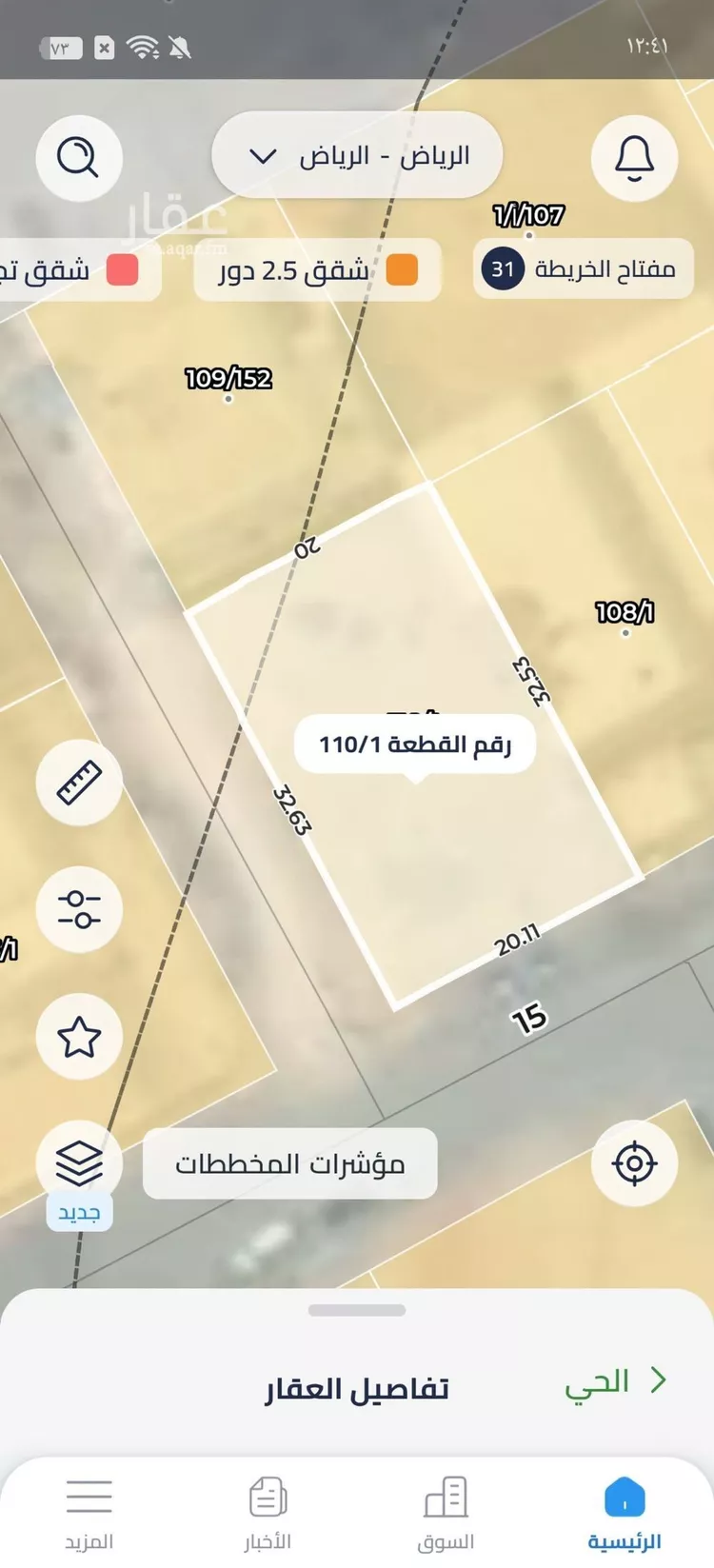Viewport: 714px width, 1568px height.
Task: Select the شقق 2.5 دور legend chip
Action: point(317,270)
